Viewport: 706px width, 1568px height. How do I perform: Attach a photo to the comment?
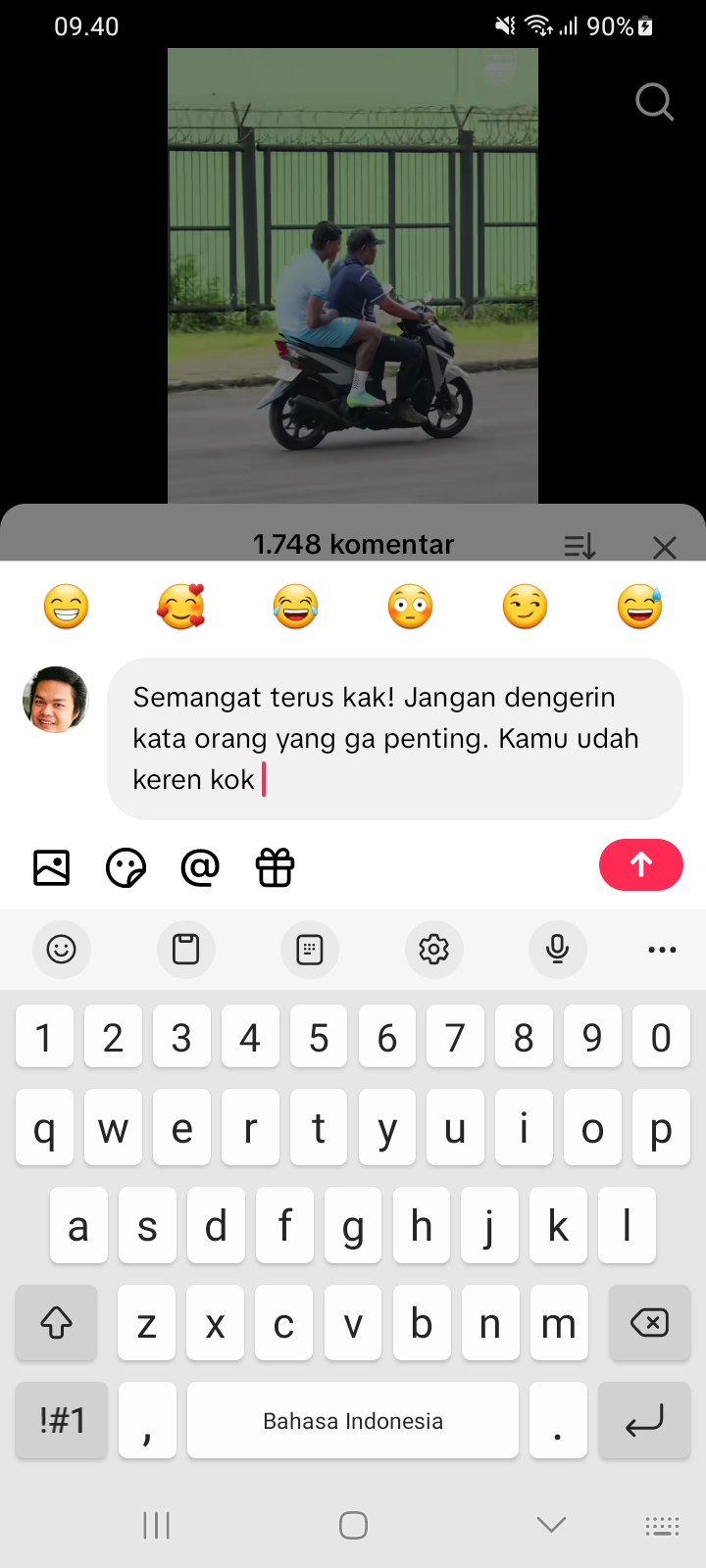52,867
